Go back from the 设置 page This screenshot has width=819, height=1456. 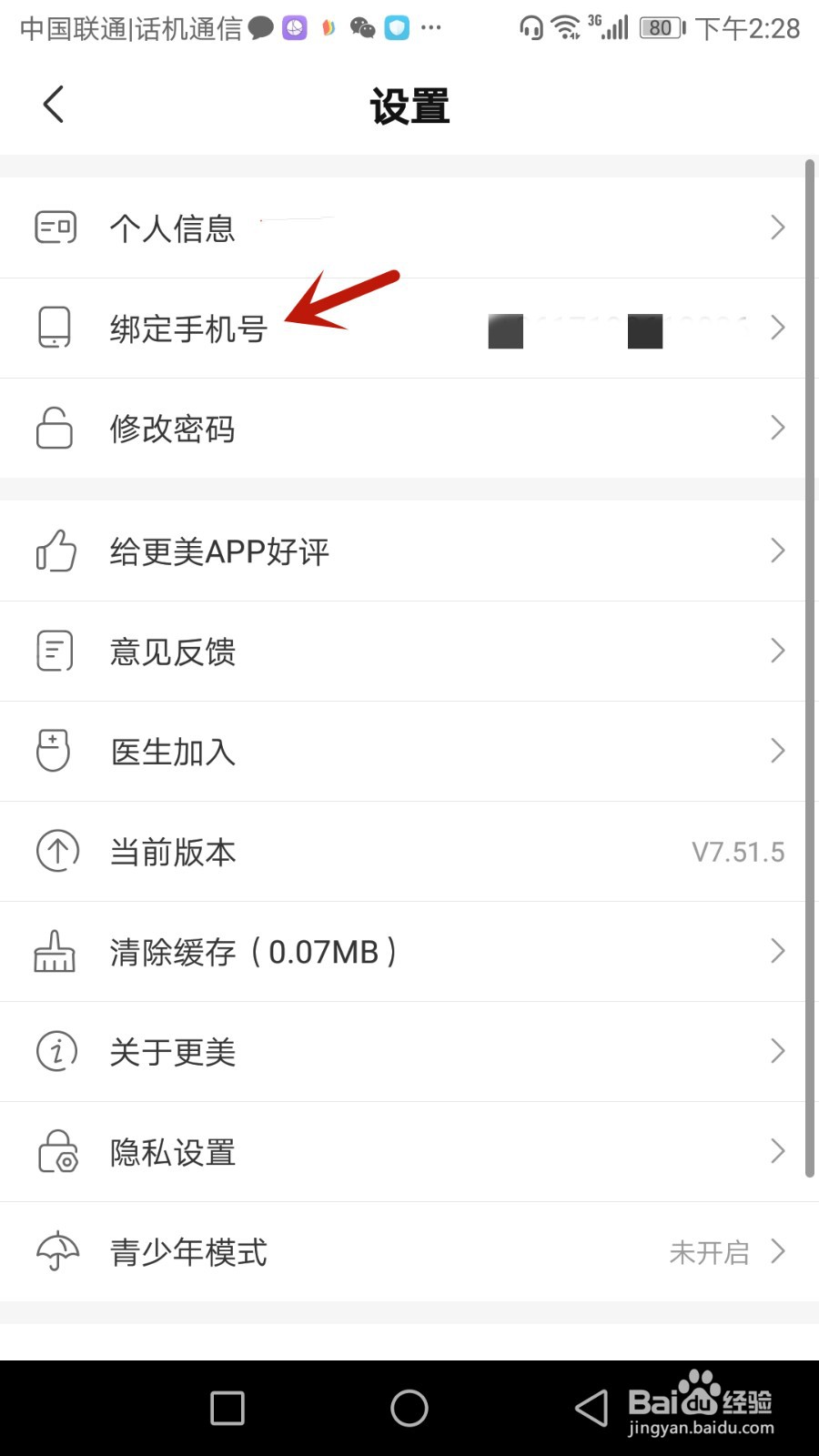[x=54, y=105]
